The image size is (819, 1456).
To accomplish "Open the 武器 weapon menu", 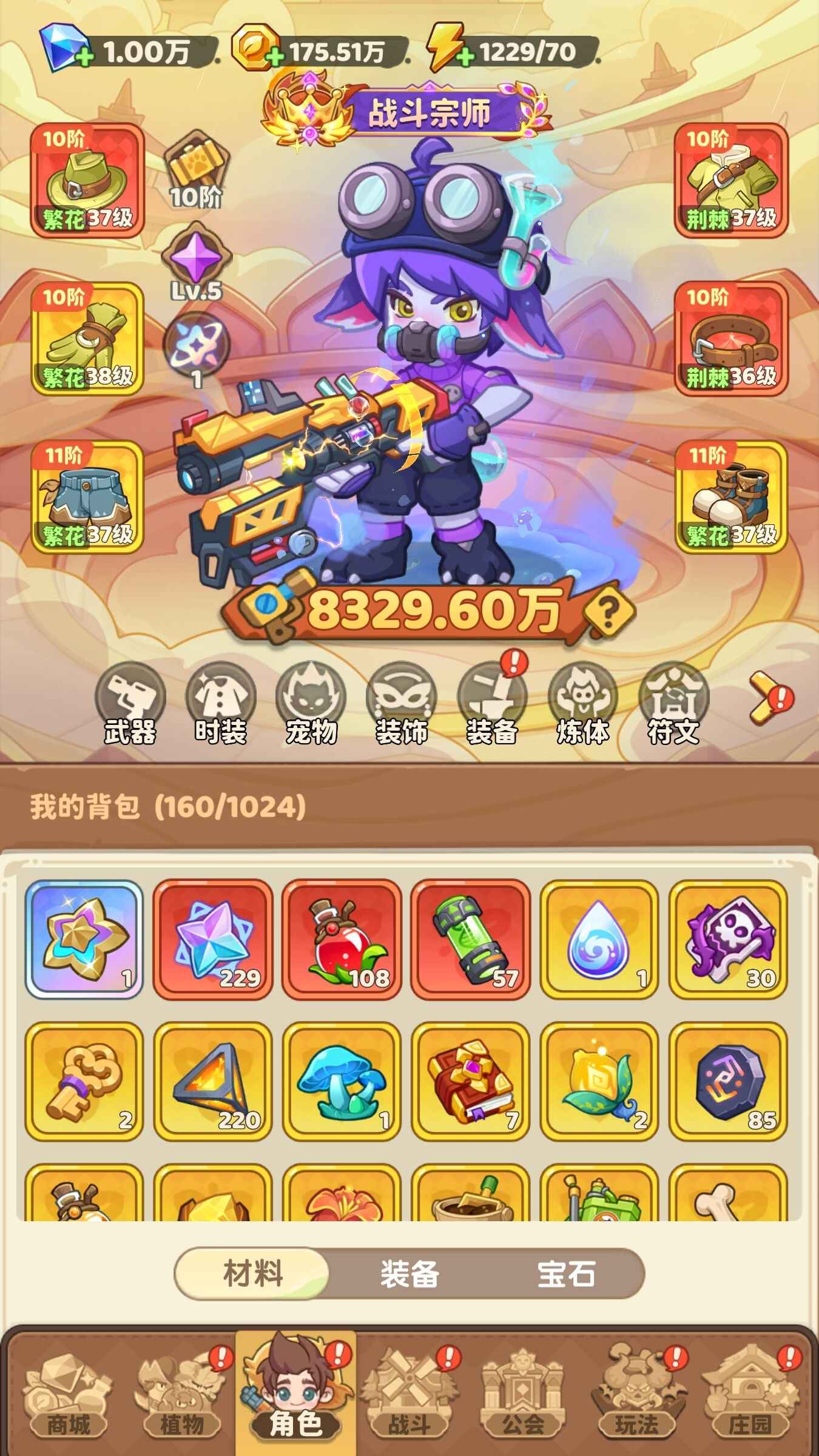I will click(130, 704).
